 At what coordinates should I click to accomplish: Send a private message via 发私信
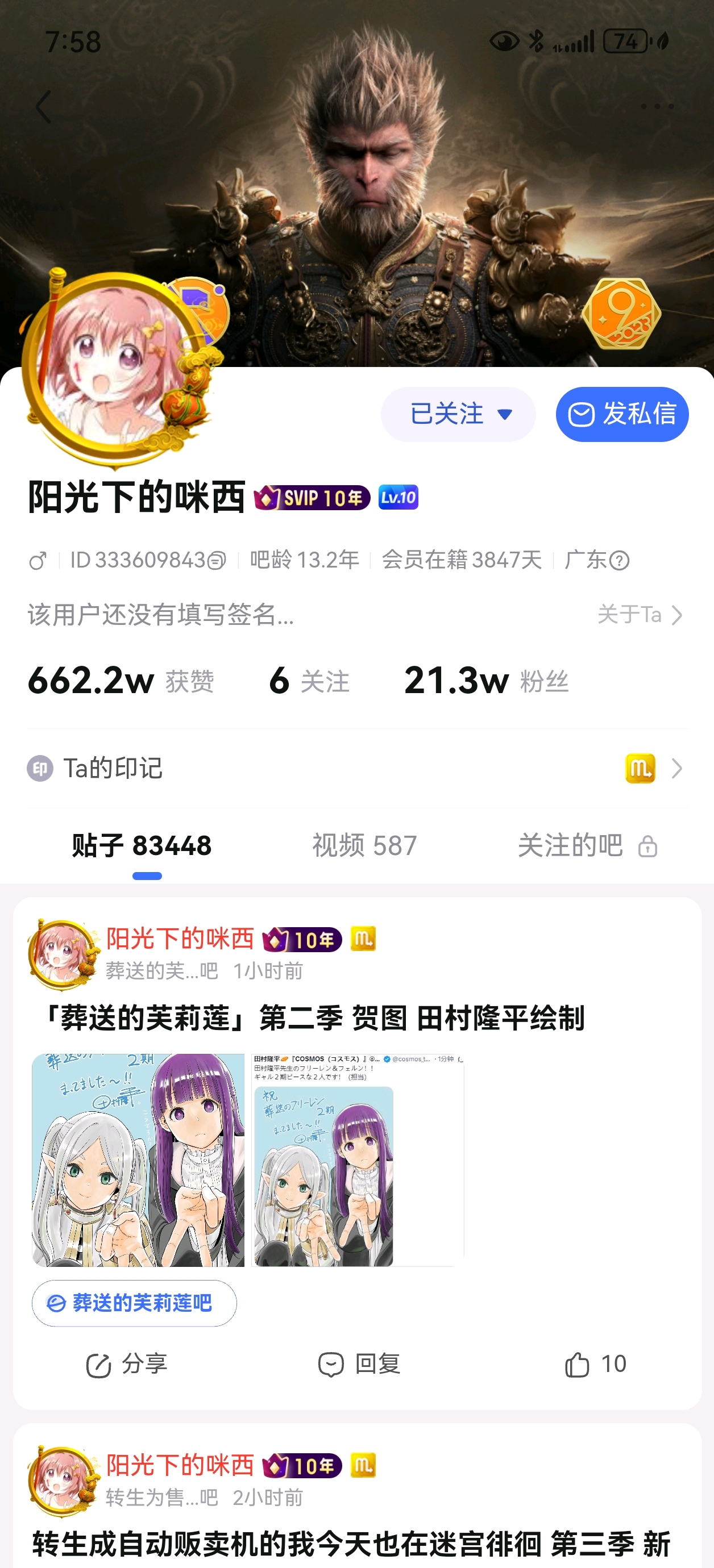point(621,415)
